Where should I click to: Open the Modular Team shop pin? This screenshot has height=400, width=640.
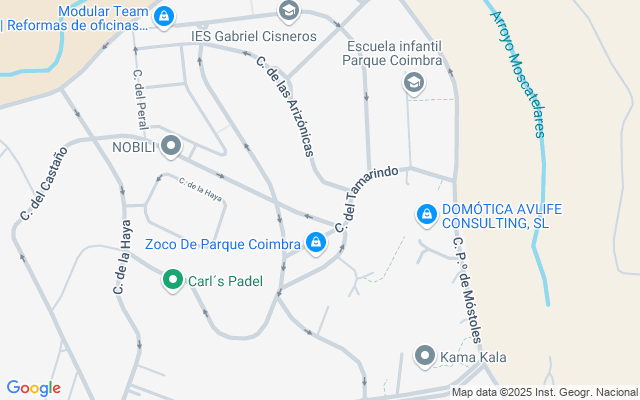[x=164, y=18]
